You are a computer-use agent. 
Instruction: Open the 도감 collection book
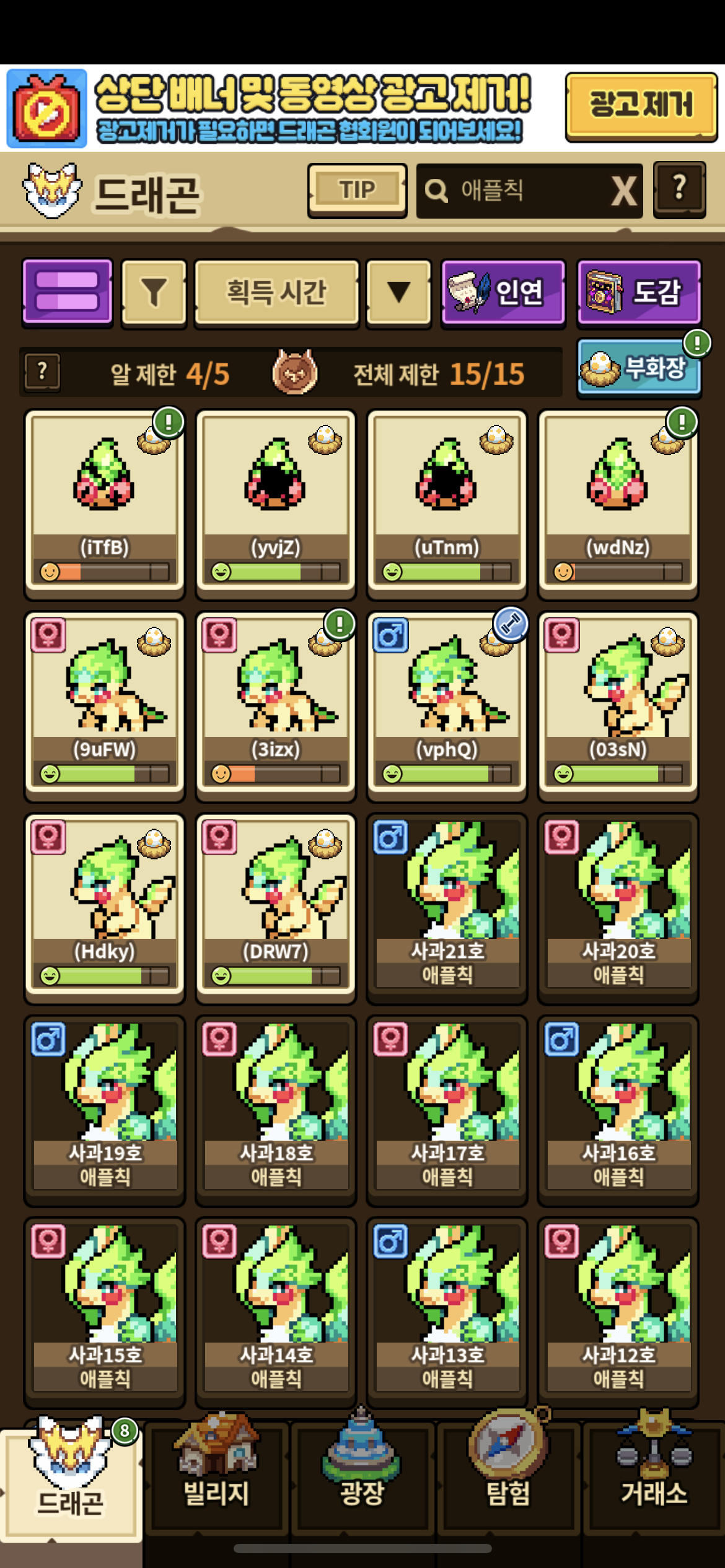[x=639, y=292]
